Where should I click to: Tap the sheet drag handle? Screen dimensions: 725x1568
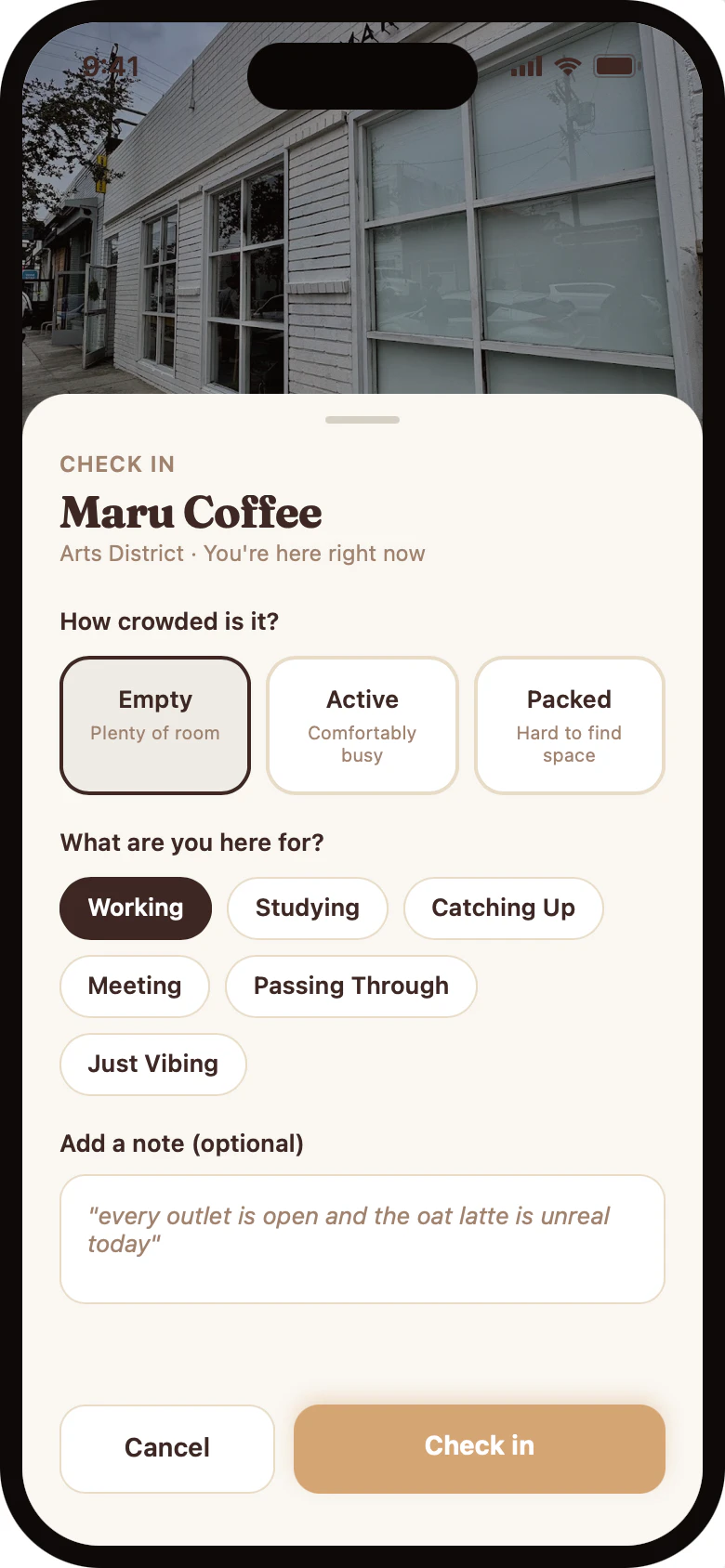point(362,419)
